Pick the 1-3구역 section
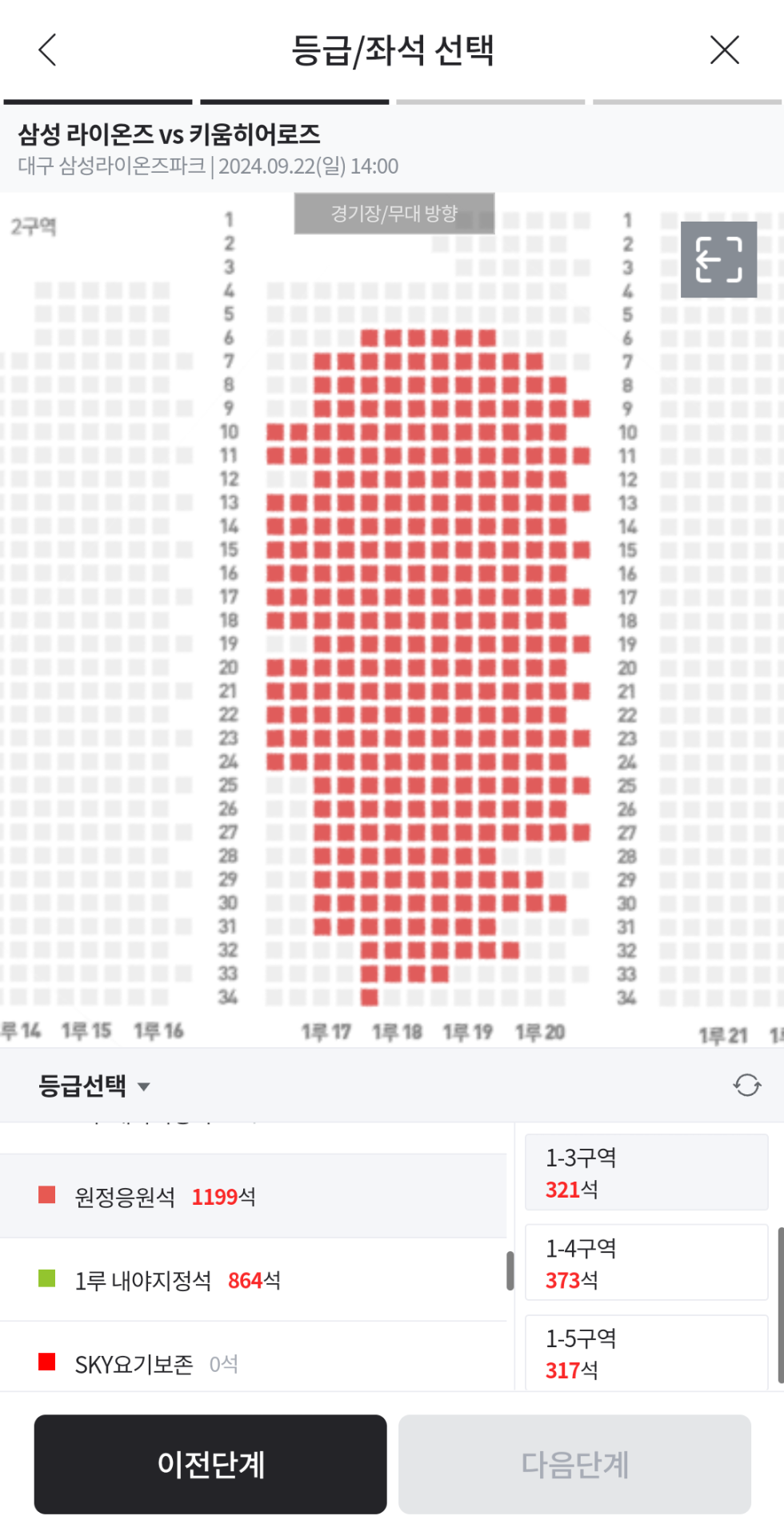 tap(646, 1173)
